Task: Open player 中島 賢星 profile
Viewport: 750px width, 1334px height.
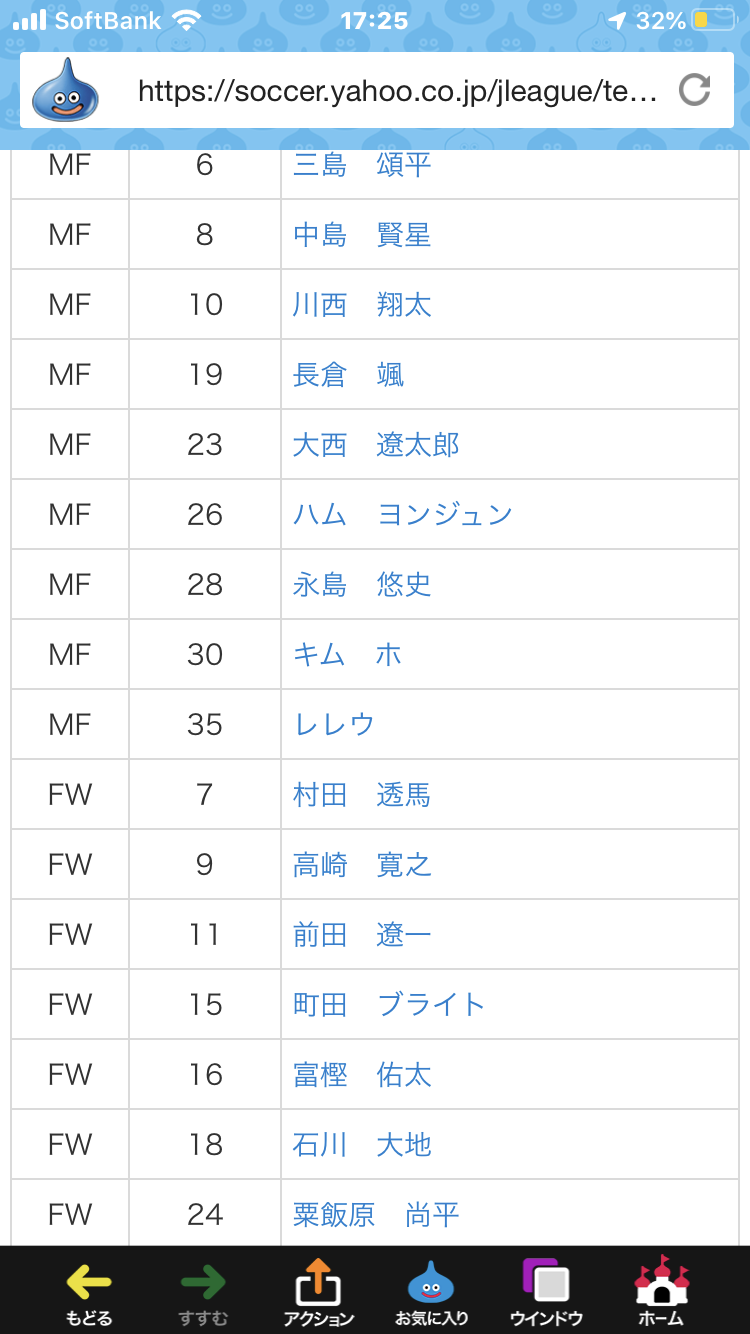Action: click(362, 235)
